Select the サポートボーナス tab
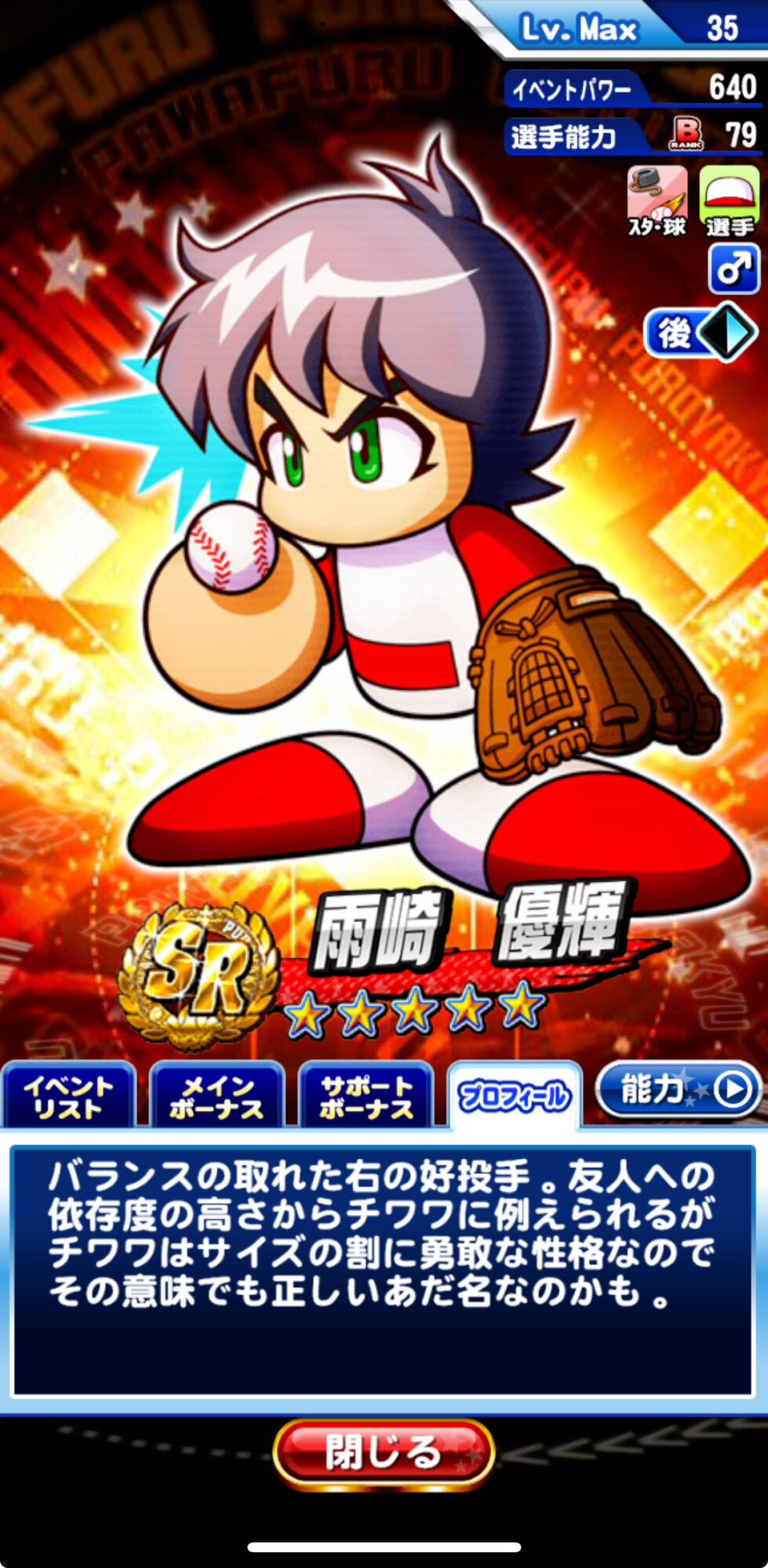 [x=366, y=1095]
